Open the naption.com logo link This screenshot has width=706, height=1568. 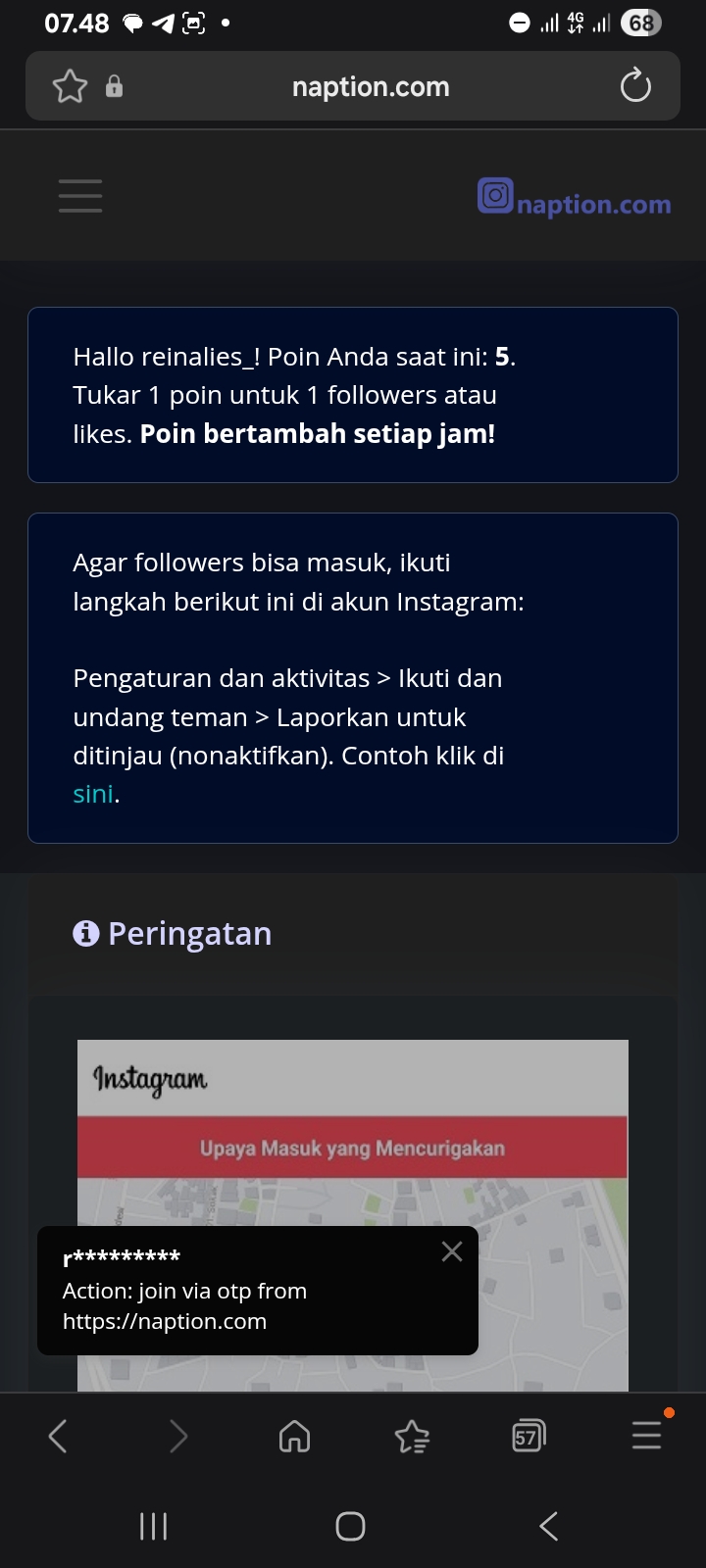click(575, 199)
